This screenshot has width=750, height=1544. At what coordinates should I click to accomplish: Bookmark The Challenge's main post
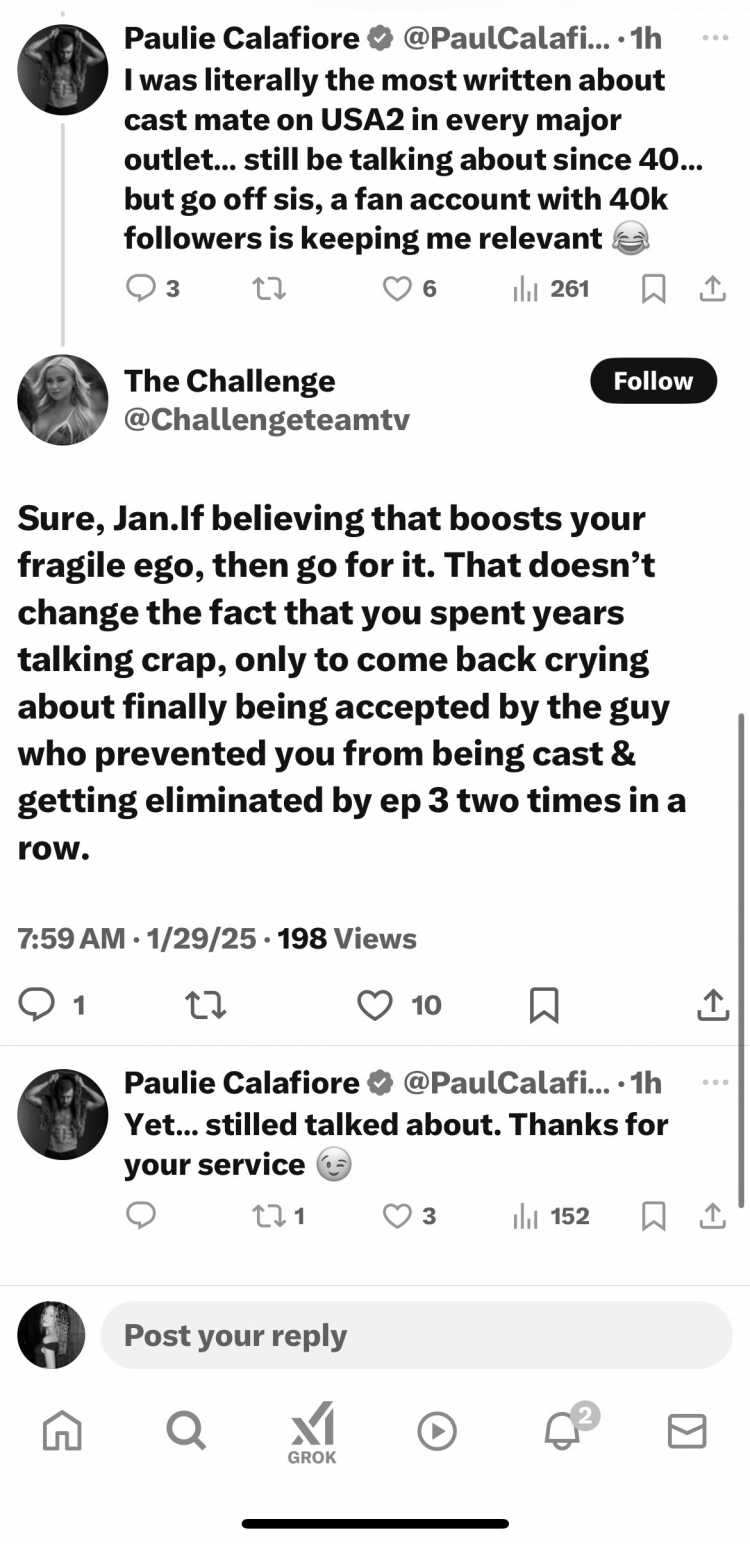tap(543, 1005)
